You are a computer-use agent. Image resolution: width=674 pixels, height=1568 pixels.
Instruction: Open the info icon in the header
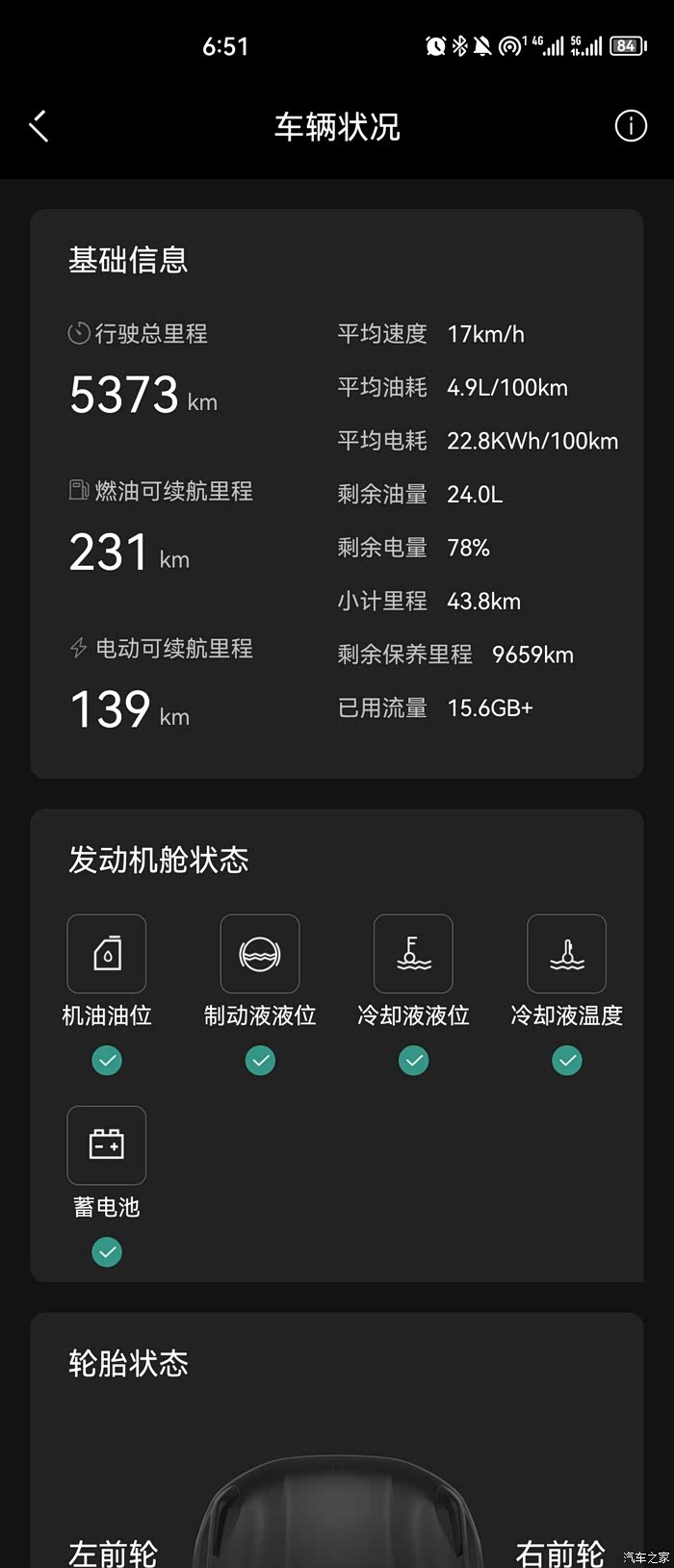click(x=631, y=126)
